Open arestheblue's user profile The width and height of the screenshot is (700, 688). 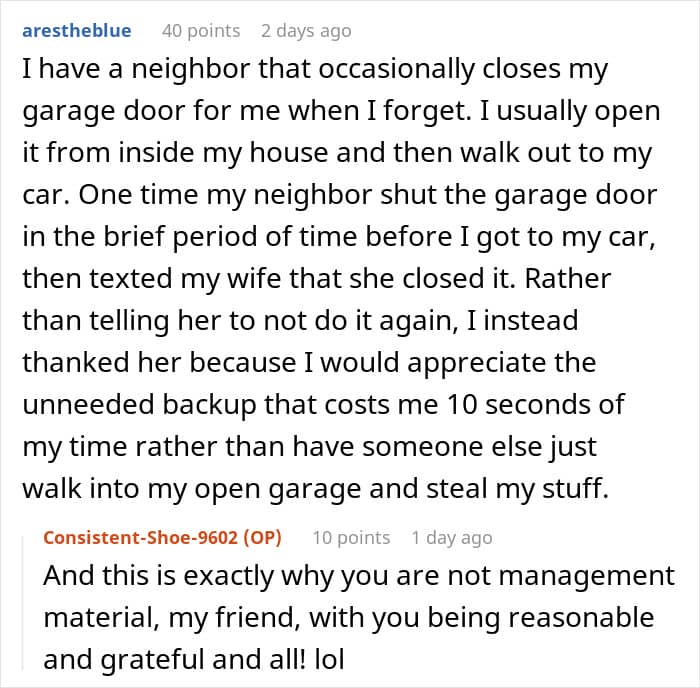click(77, 31)
